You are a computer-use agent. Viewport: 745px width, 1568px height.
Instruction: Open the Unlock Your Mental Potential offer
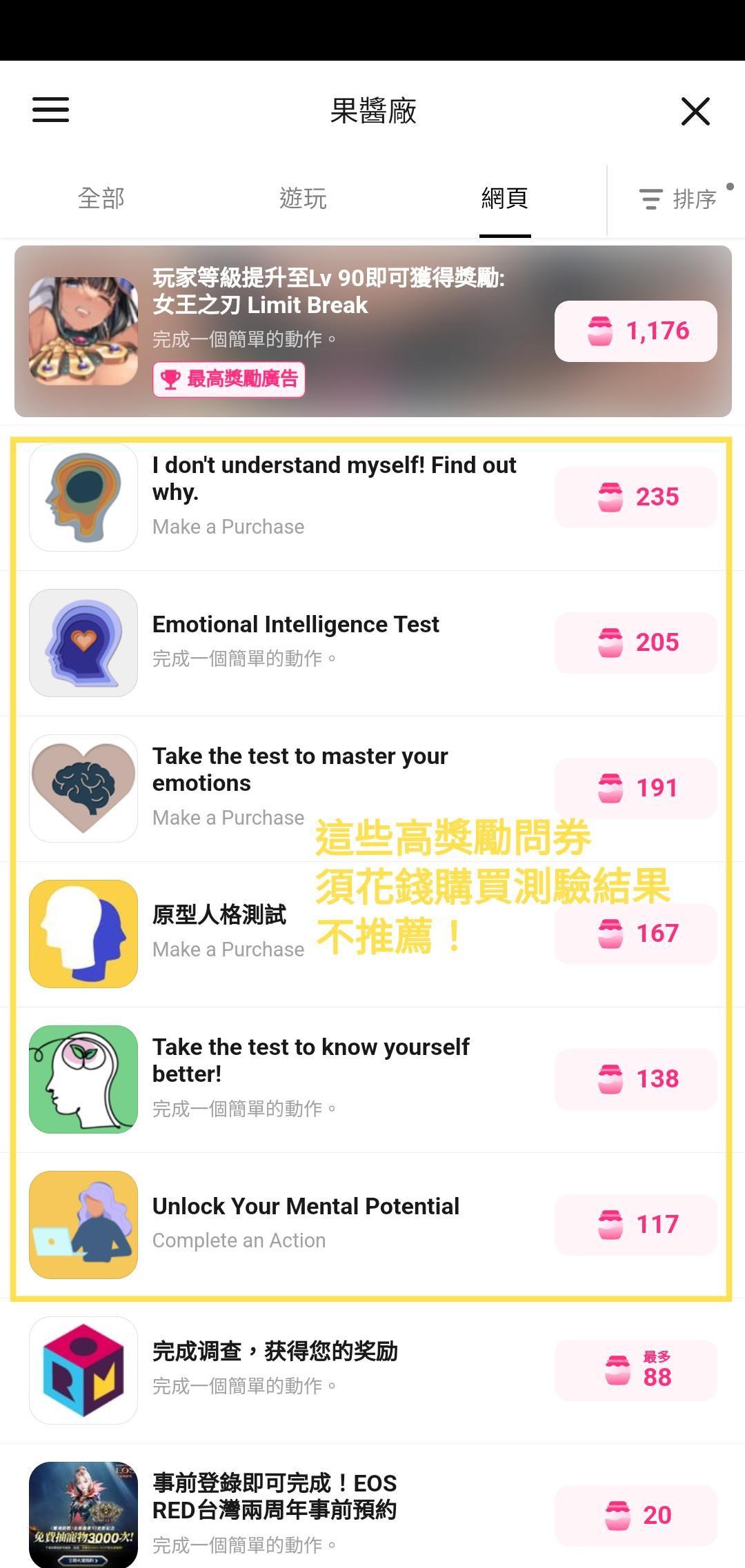point(372,1225)
